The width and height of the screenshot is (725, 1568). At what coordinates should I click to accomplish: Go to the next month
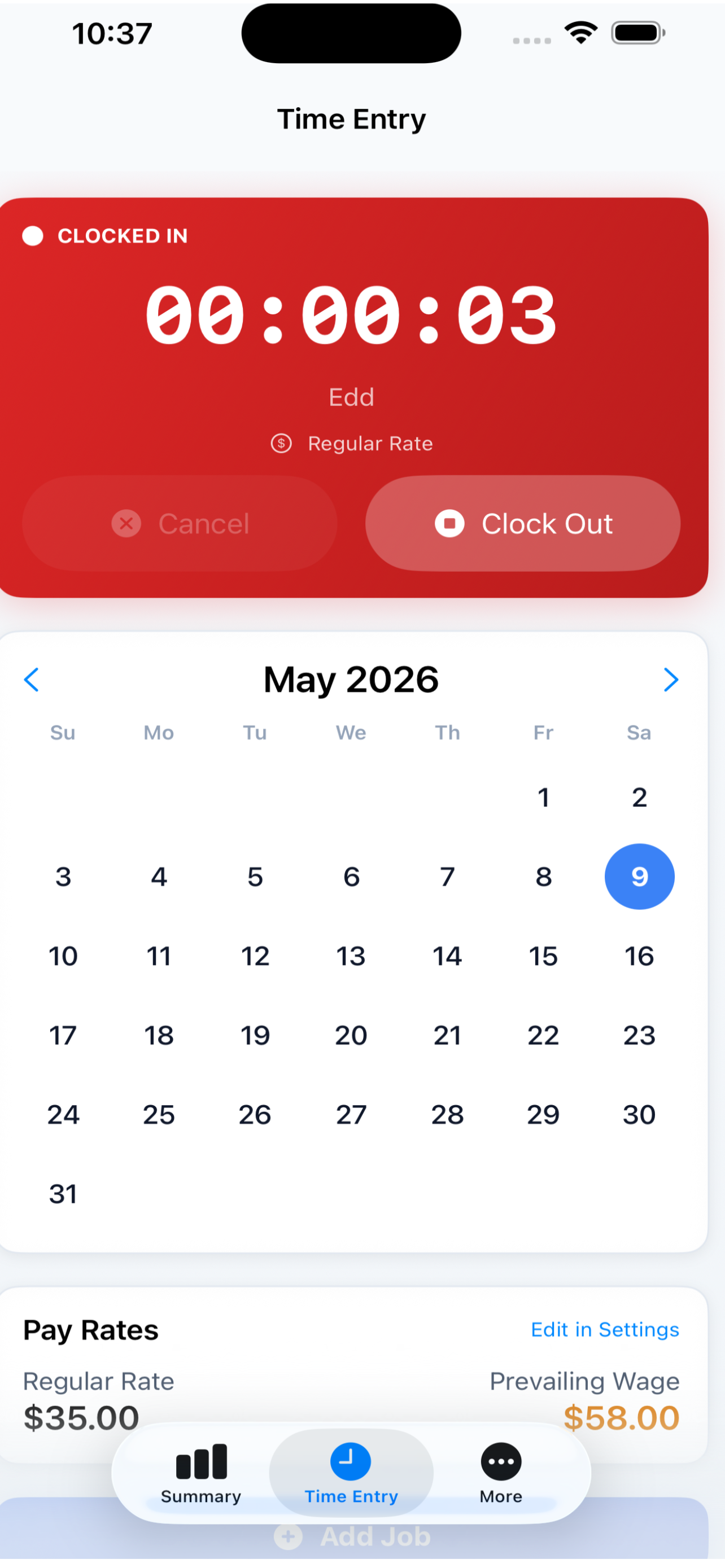point(670,680)
